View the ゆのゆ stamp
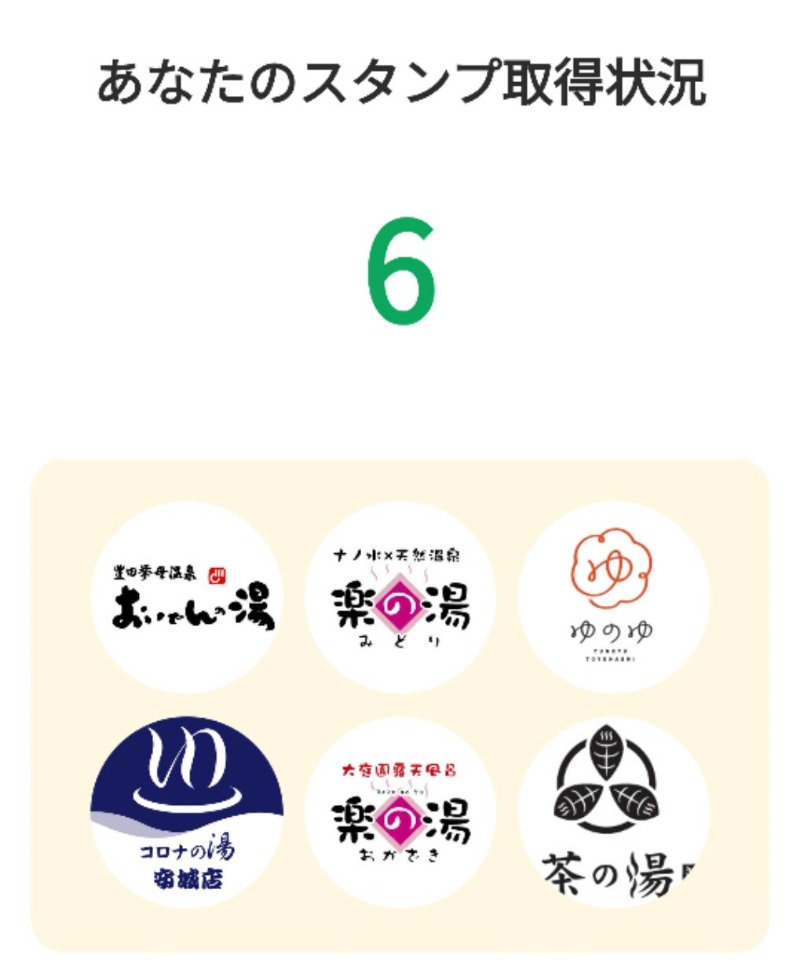Screen dimensions: 800x968 (613, 597)
